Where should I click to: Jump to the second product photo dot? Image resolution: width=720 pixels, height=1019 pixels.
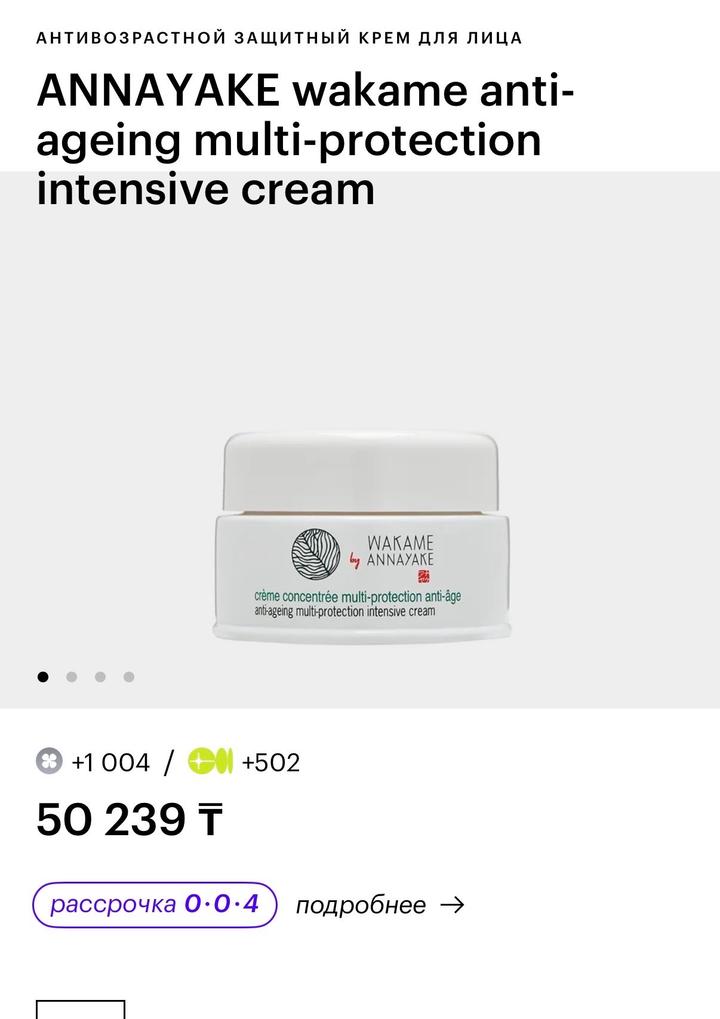tap(71, 677)
